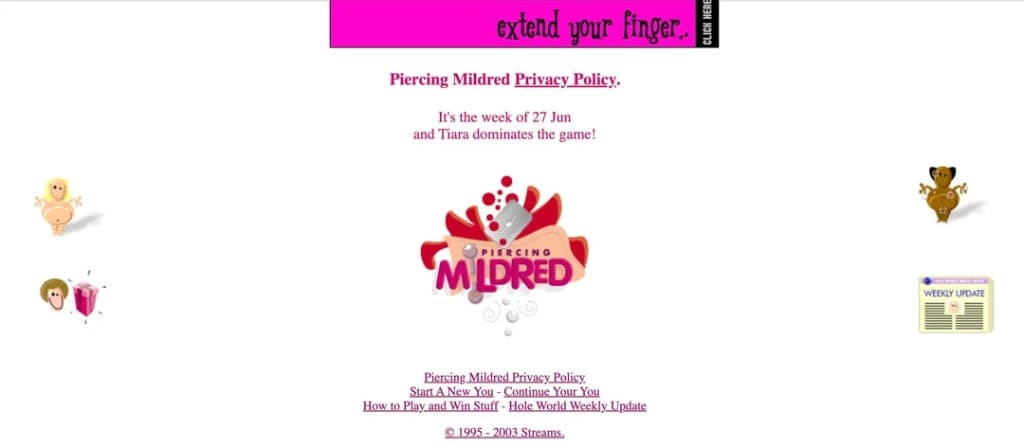Tap the blonde character figure icon
The width and height of the screenshot is (1024, 447).
pyautogui.click(x=58, y=206)
